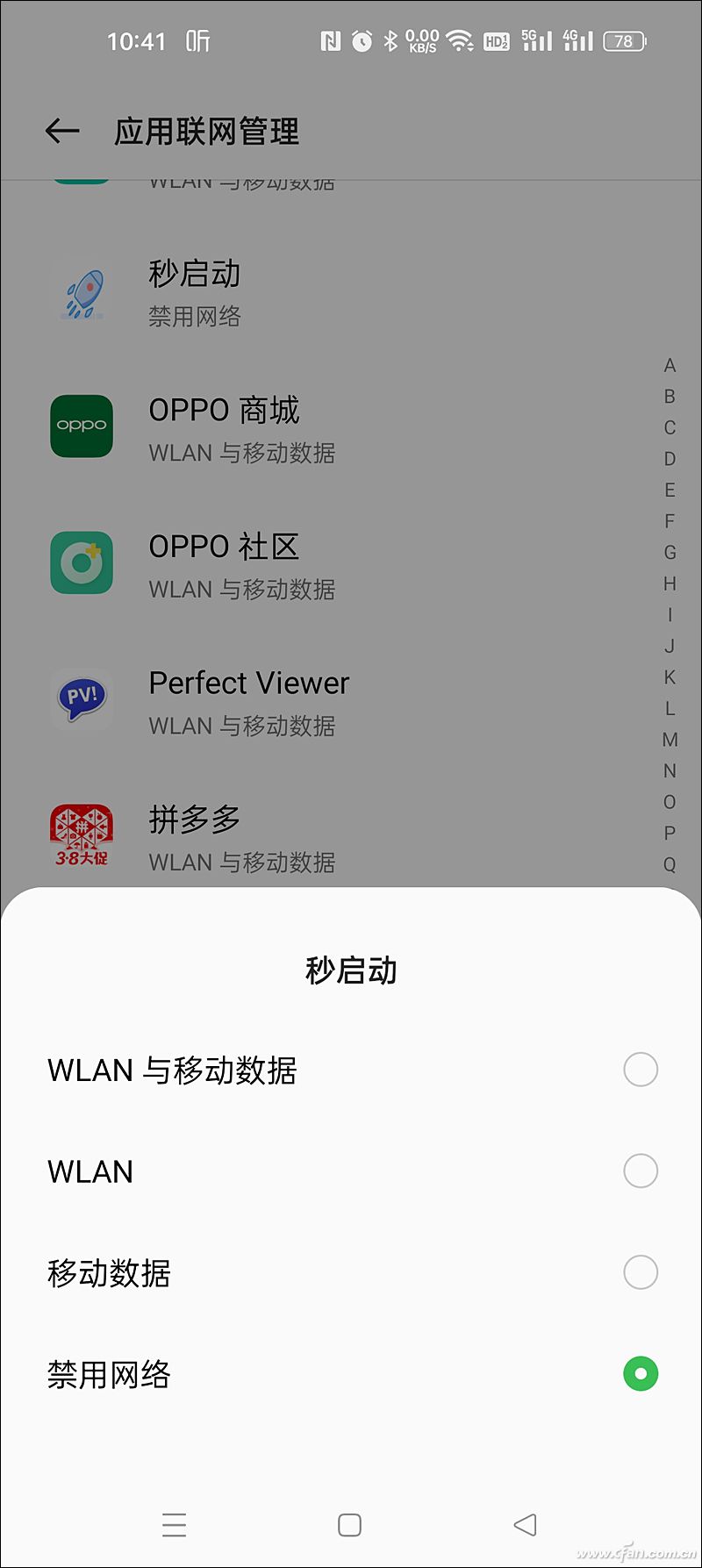Tap the OPPO 社区 app icon

[x=82, y=562]
